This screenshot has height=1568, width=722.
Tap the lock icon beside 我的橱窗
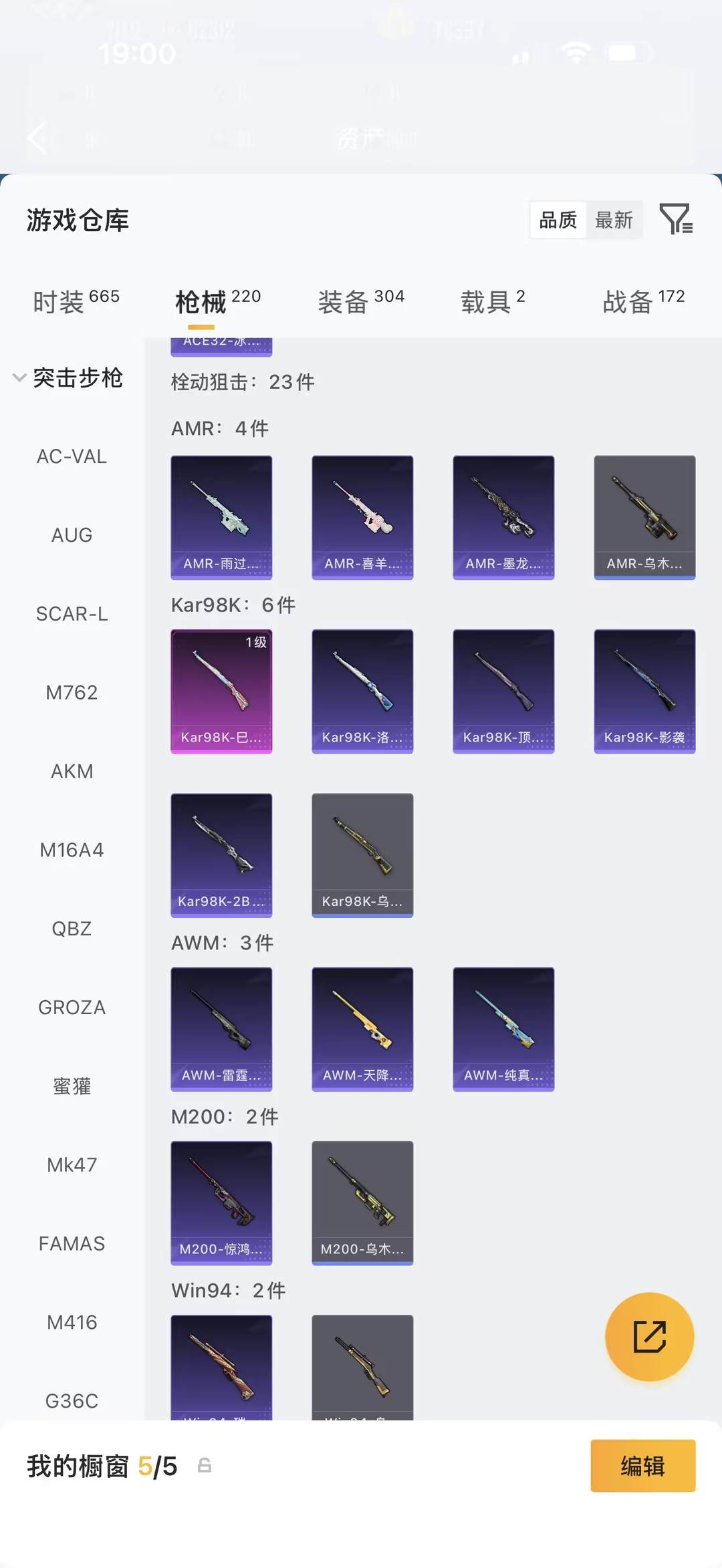point(205,1466)
